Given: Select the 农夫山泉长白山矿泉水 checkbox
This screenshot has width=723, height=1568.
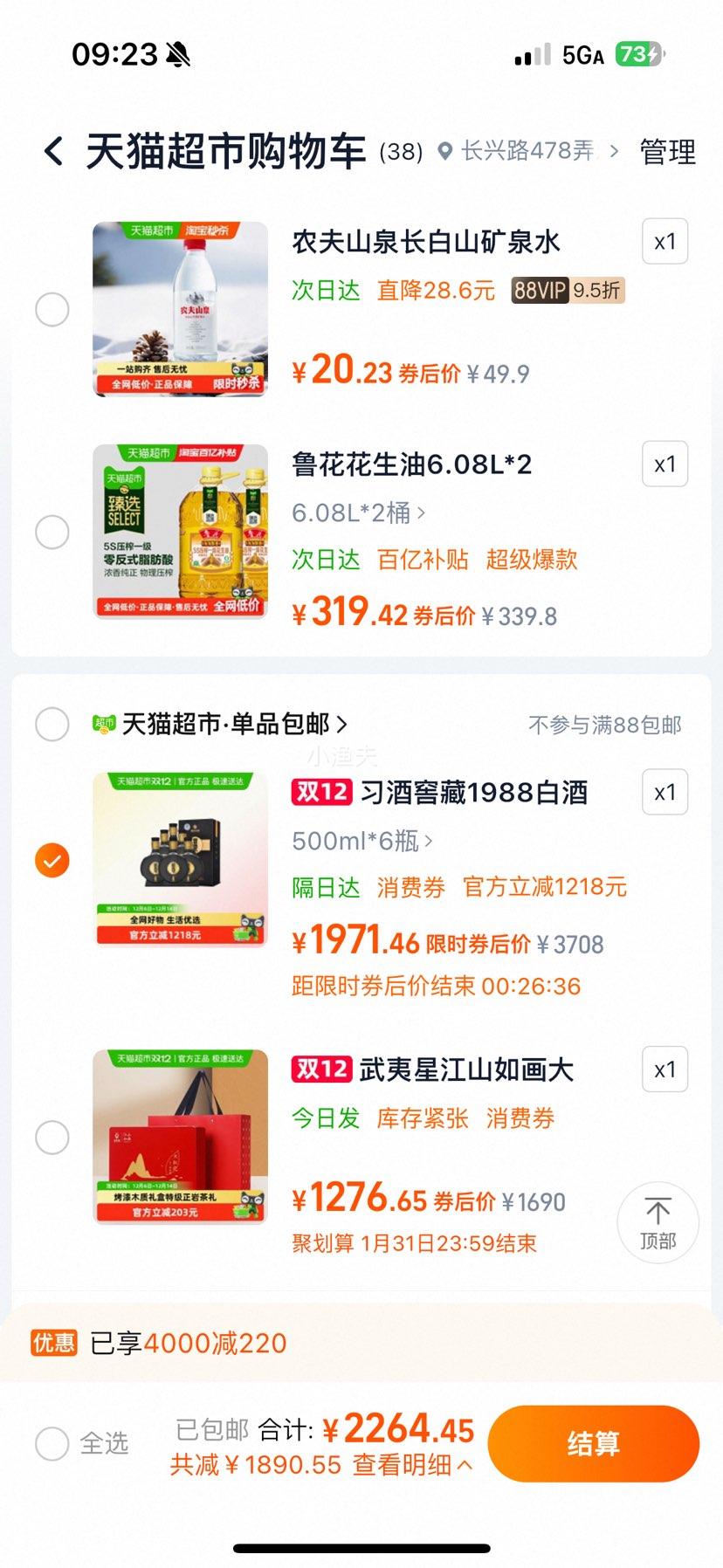Looking at the screenshot, I should pyautogui.click(x=52, y=310).
